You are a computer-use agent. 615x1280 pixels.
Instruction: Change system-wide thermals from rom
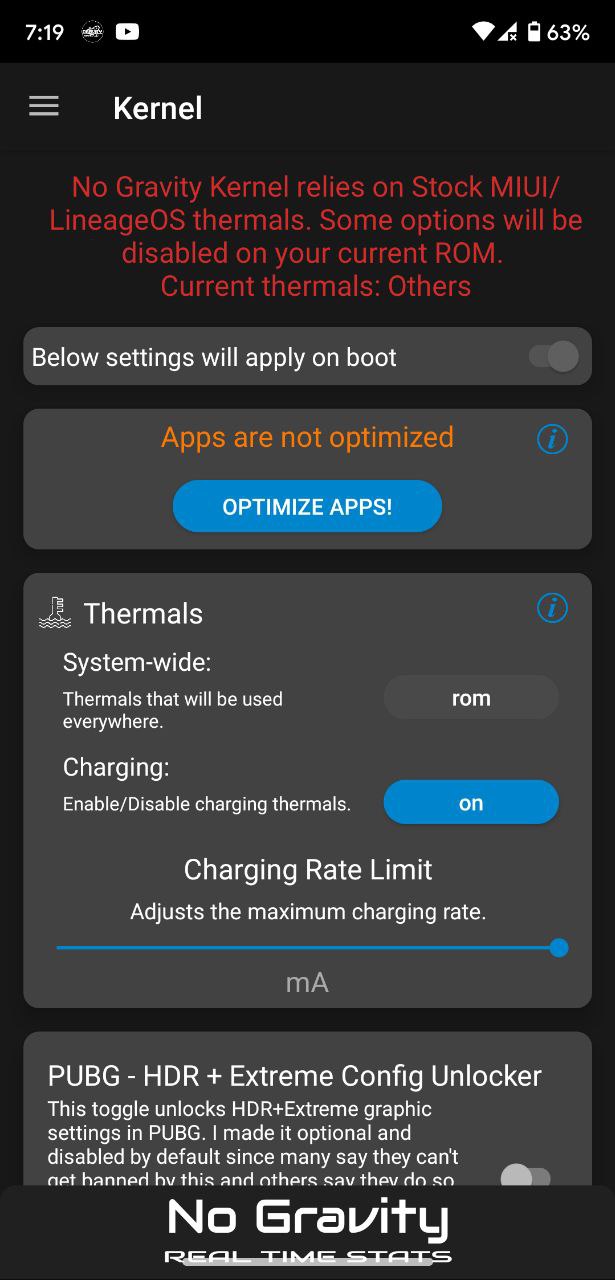[471, 698]
